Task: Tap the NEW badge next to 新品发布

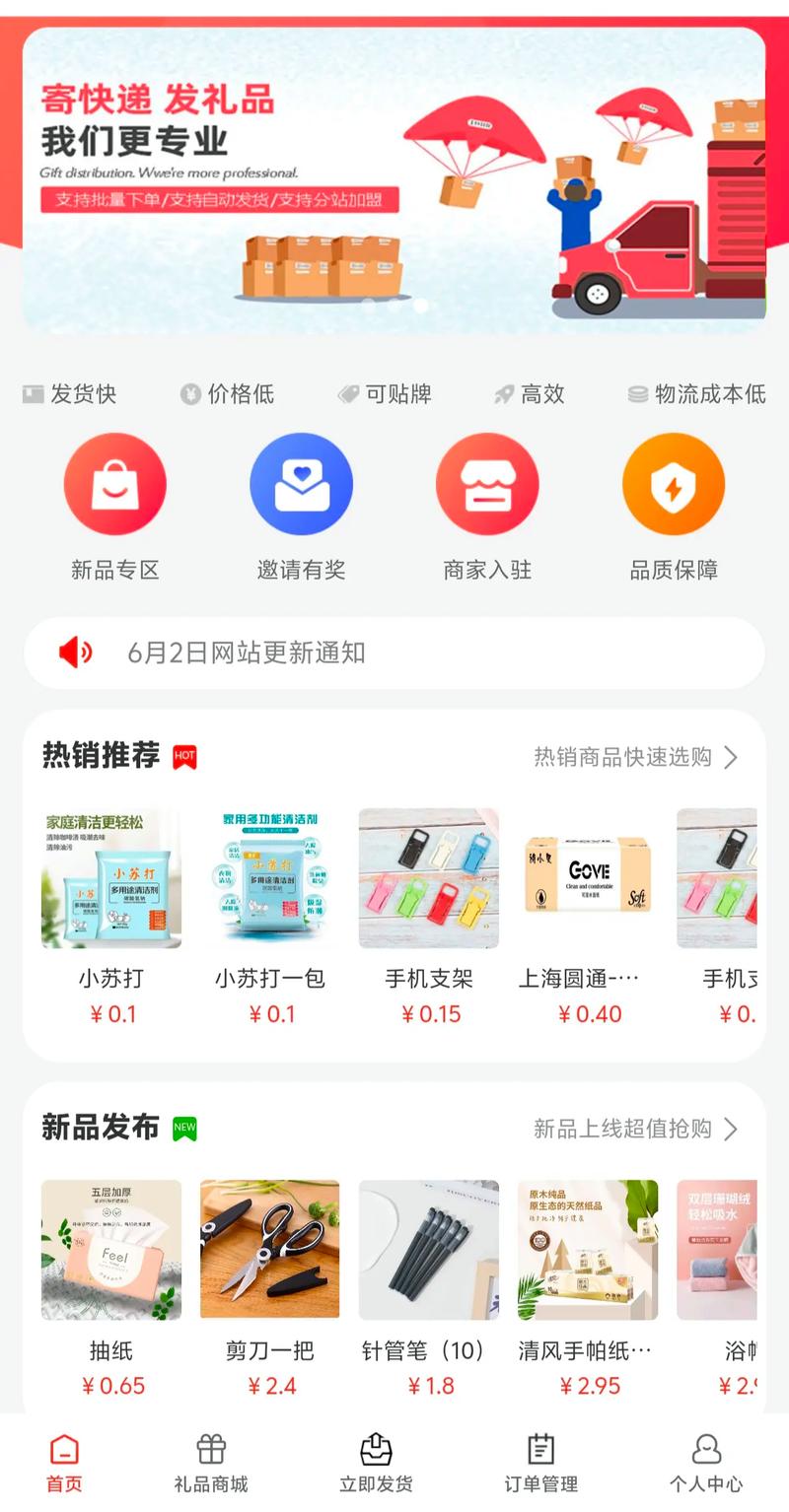Action: coord(182,1129)
